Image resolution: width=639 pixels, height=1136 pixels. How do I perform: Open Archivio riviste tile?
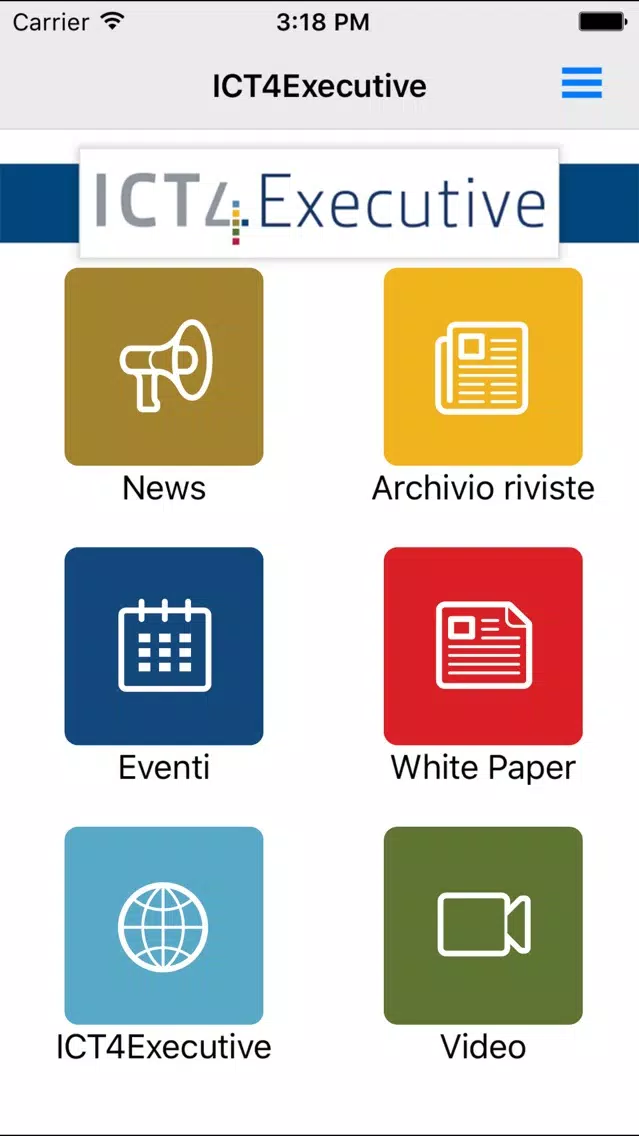(x=483, y=367)
